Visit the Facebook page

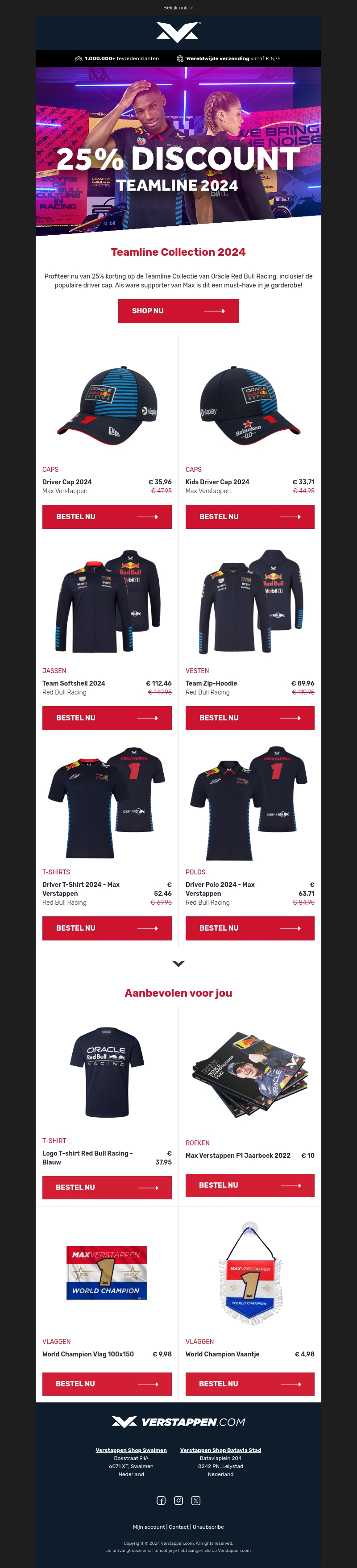tap(161, 1501)
